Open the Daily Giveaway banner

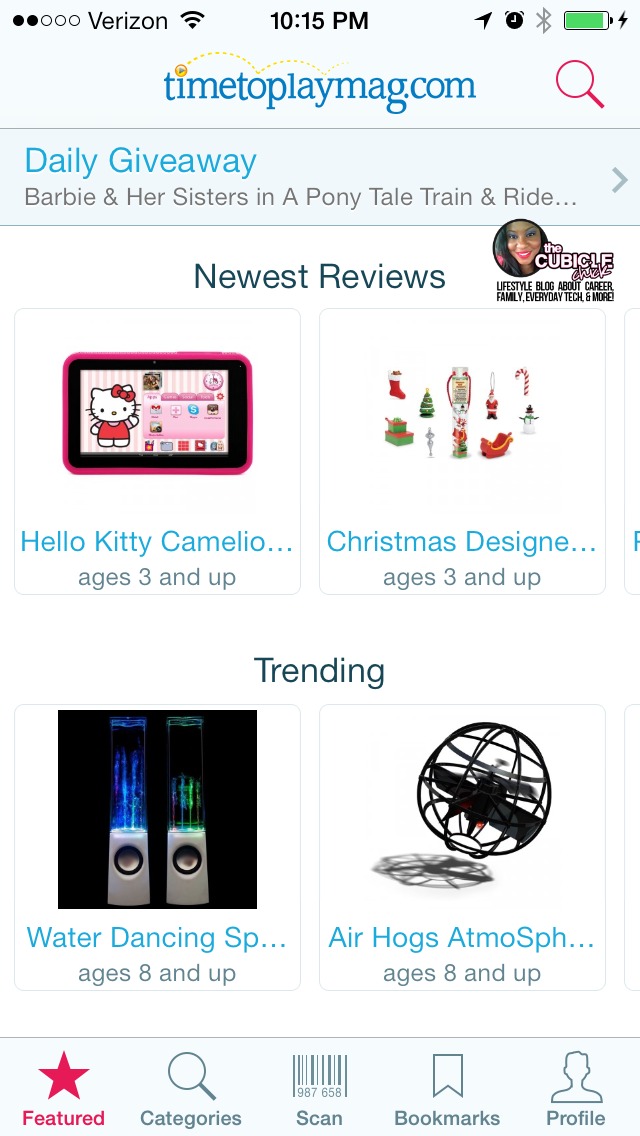(x=320, y=178)
